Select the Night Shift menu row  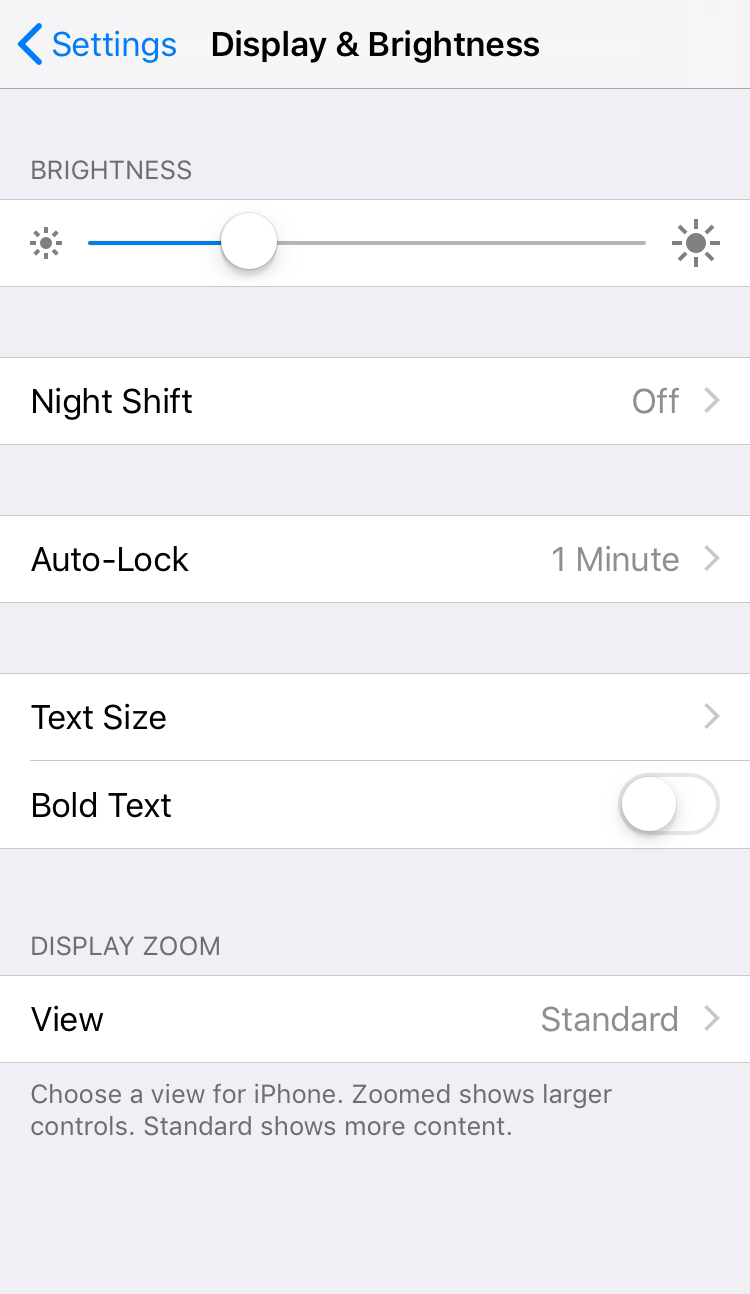(x=375, y=401)
